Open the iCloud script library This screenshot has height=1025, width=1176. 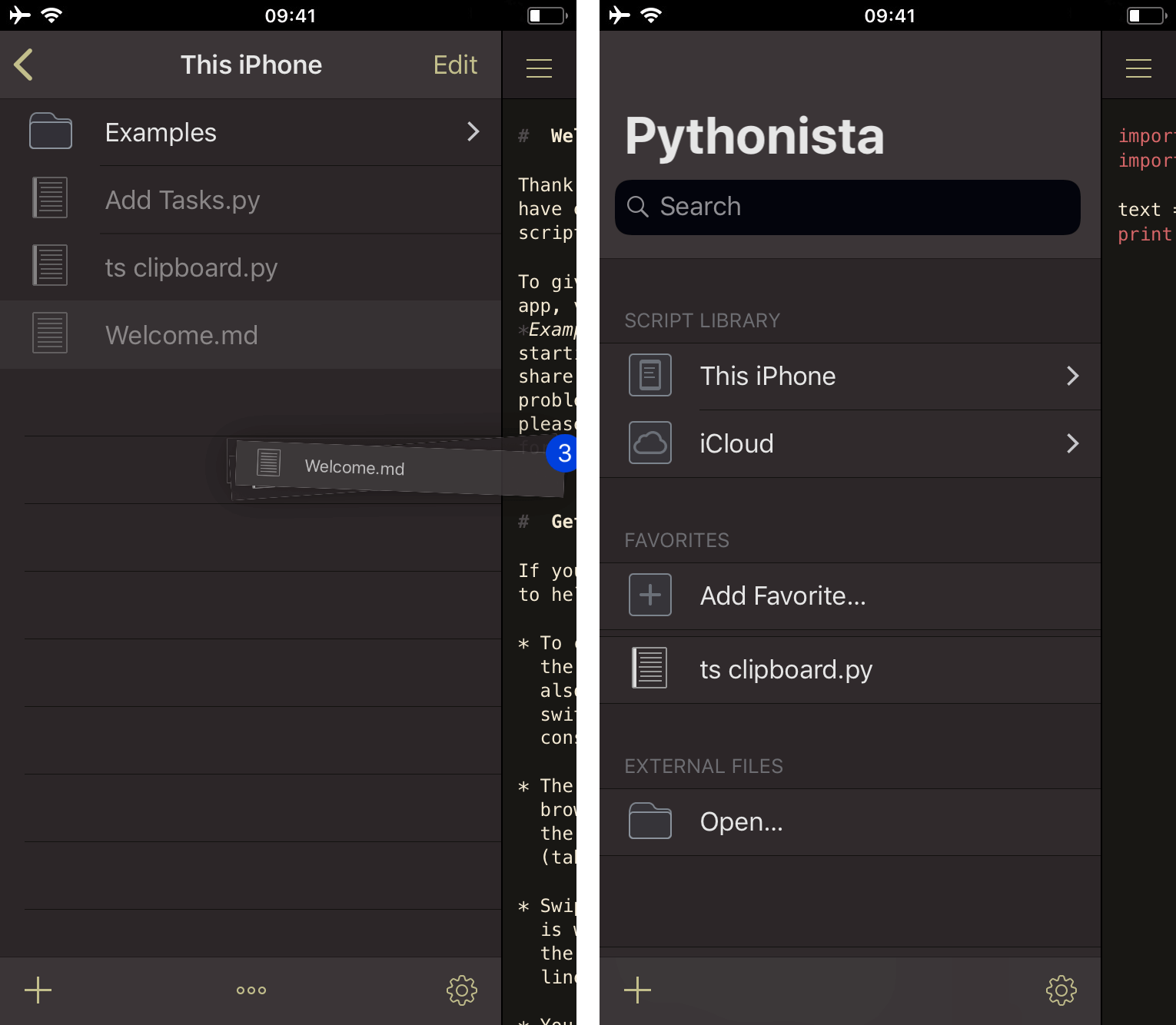pos(849,443)
